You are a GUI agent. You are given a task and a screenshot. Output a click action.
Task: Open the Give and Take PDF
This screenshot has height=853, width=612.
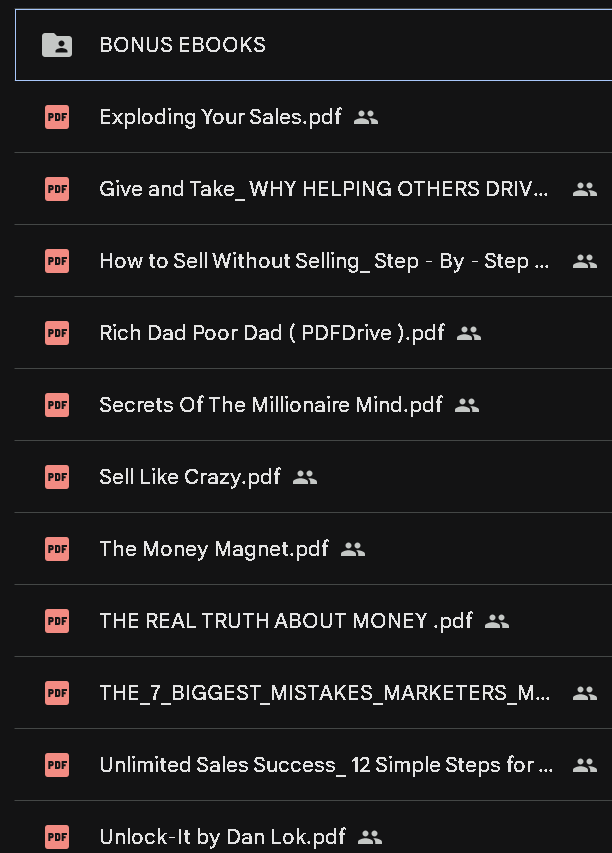(323, 189)
